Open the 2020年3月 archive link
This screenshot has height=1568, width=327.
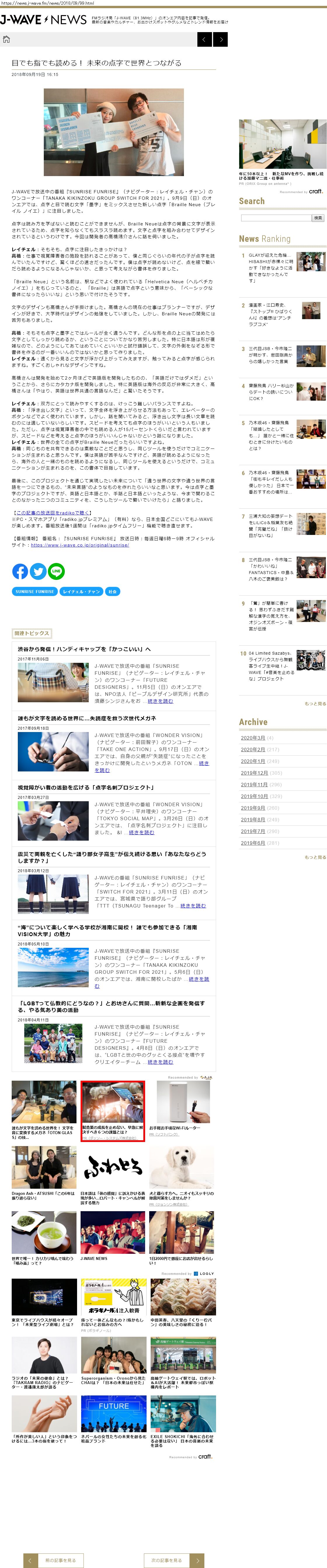253,738
